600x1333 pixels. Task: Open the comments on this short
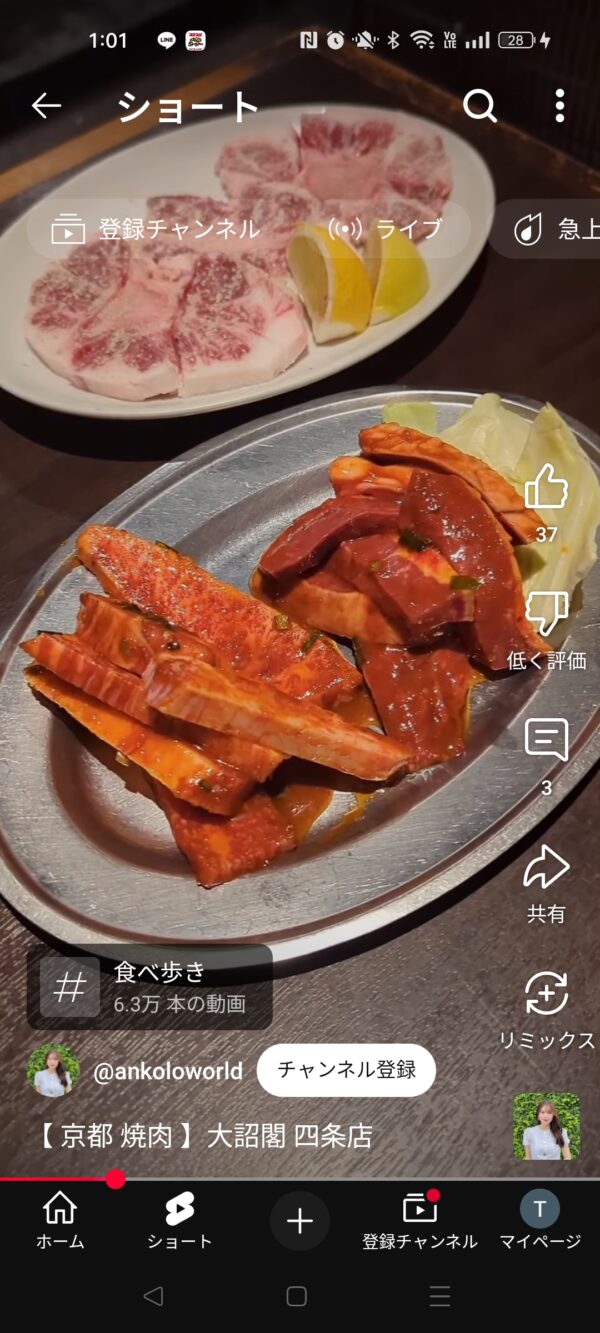click(546, 755)
